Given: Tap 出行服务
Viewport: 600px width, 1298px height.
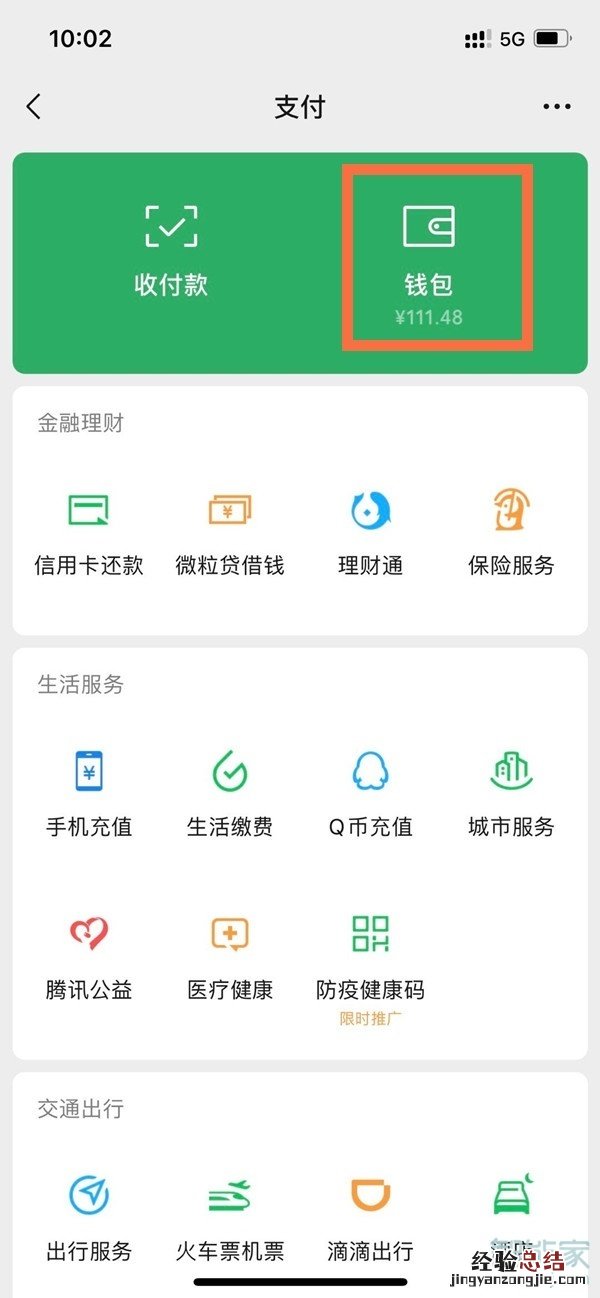Looking at the screenshot, I should click(89, 1218).
